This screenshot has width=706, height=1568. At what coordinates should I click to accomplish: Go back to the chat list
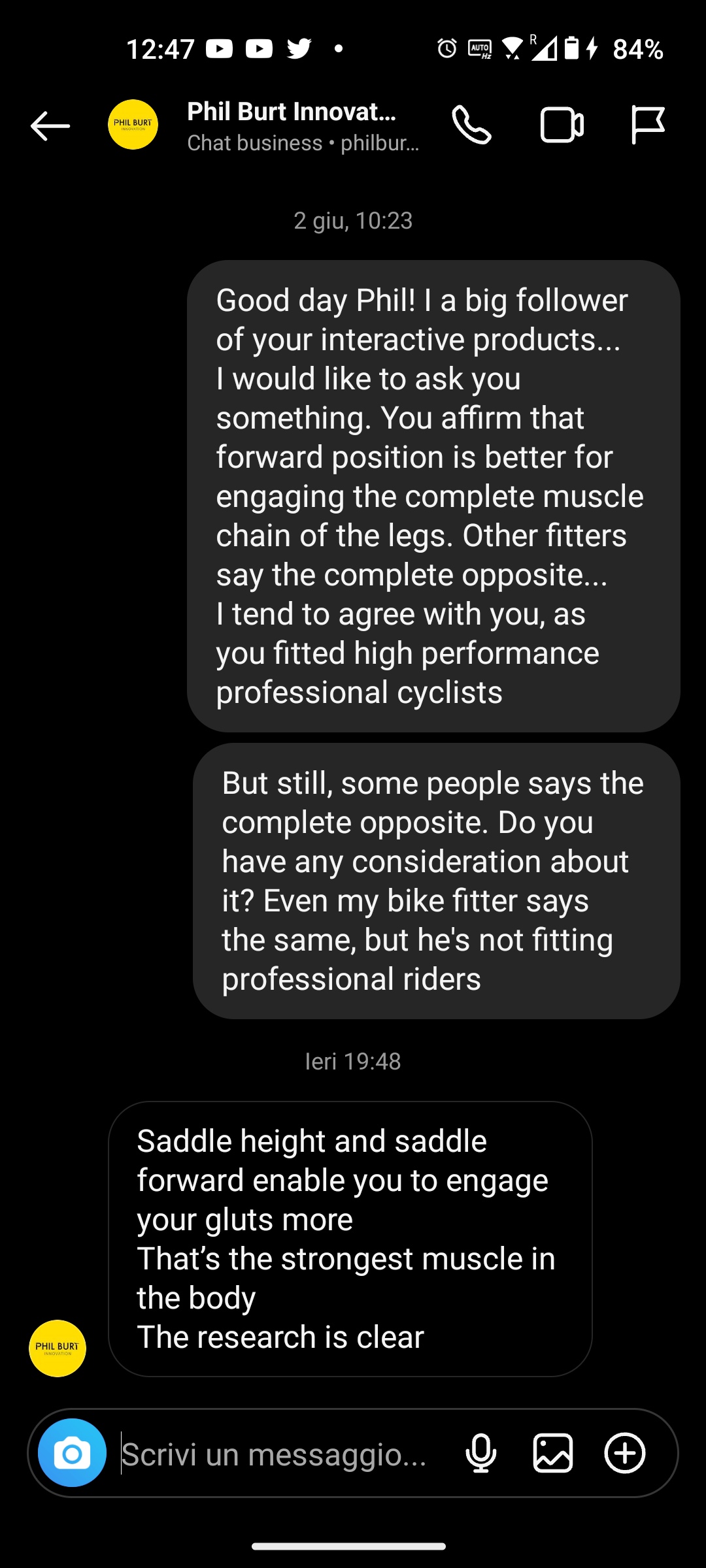tap(50, 125)
